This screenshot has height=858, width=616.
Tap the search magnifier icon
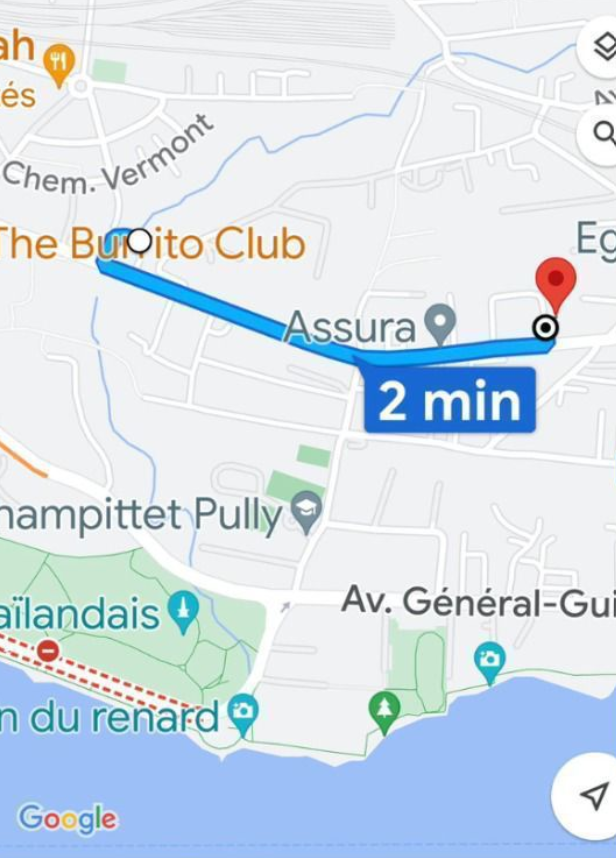(603, 134)
